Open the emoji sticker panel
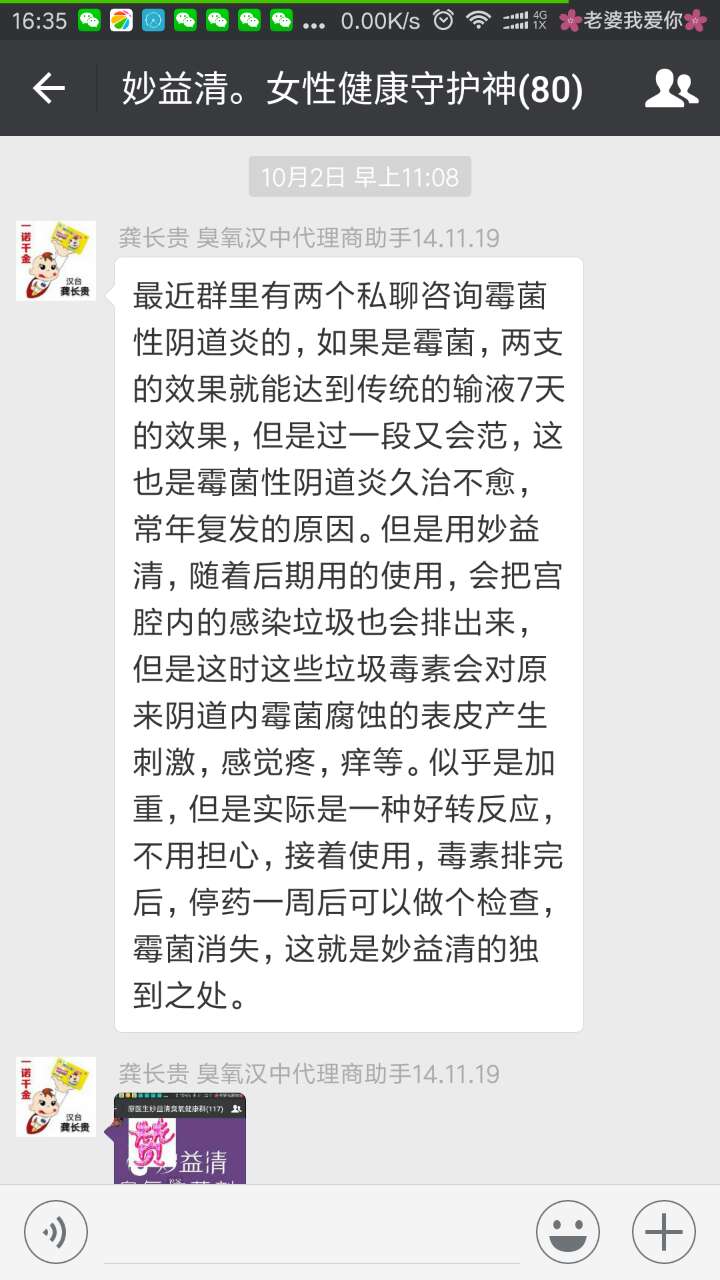The width and height of the screenshot is (720, 1280). pyautogui.click(x=568, y=1231)
